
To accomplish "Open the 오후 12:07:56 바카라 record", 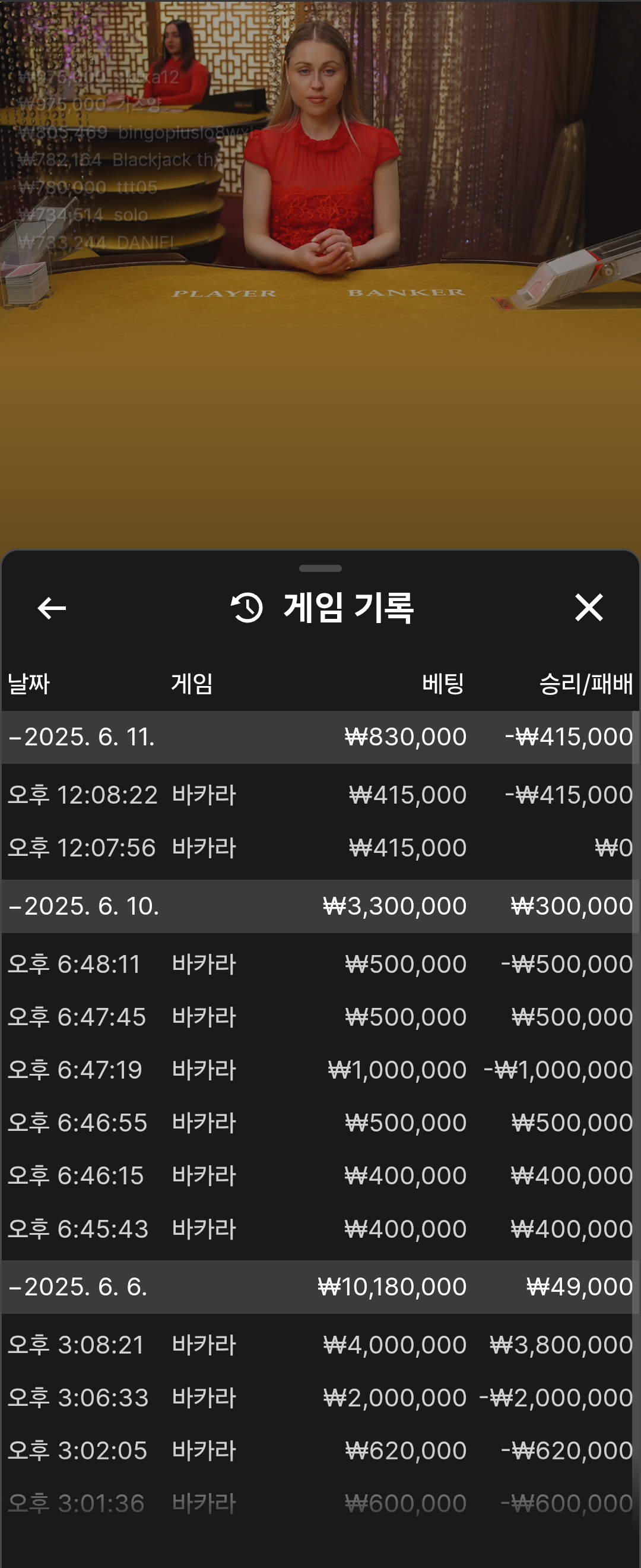I will [320, 848].
